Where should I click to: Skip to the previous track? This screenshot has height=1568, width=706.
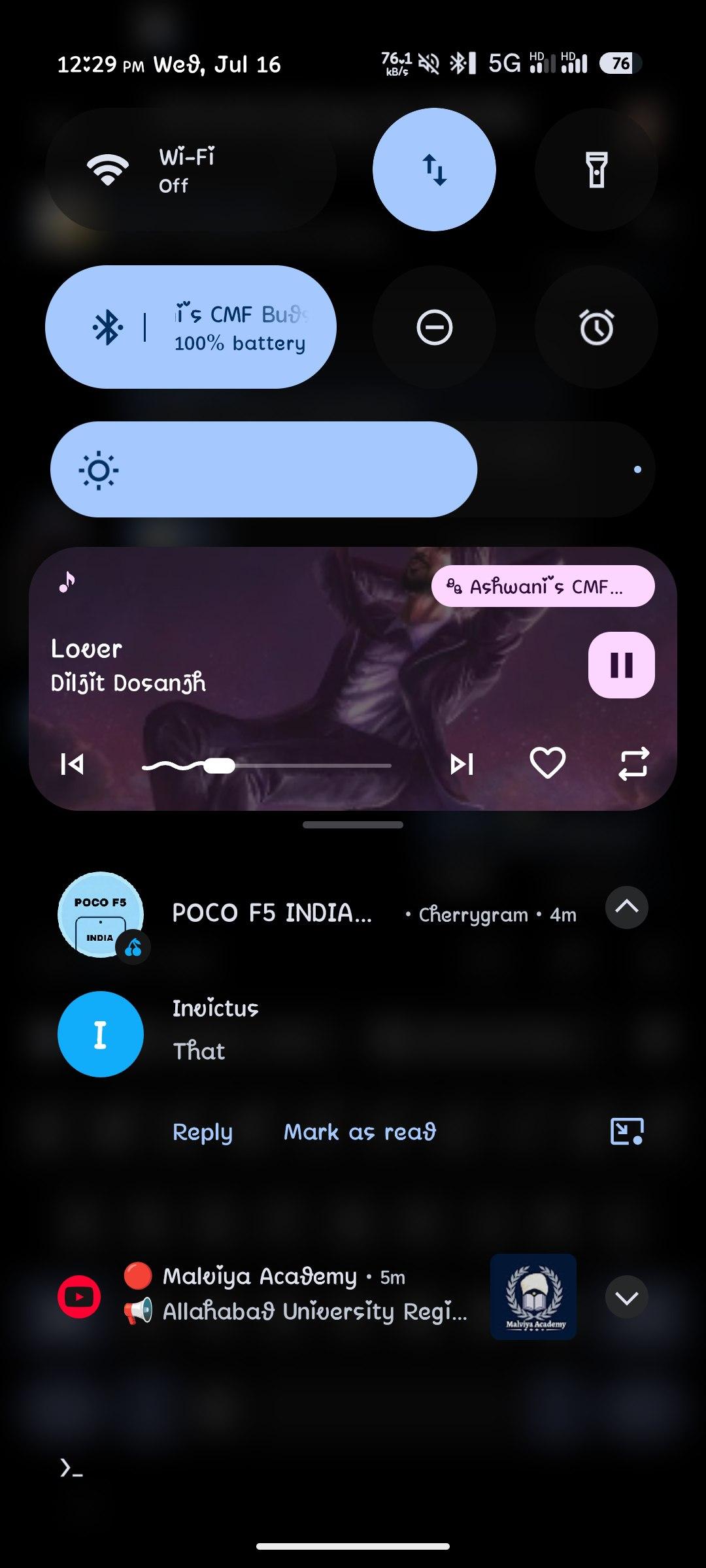[x=72, y=764]
